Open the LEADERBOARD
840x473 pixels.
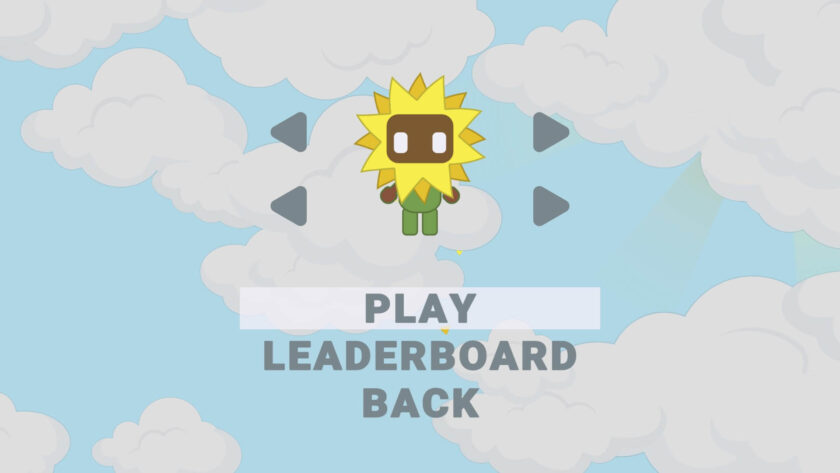[420, 357]
